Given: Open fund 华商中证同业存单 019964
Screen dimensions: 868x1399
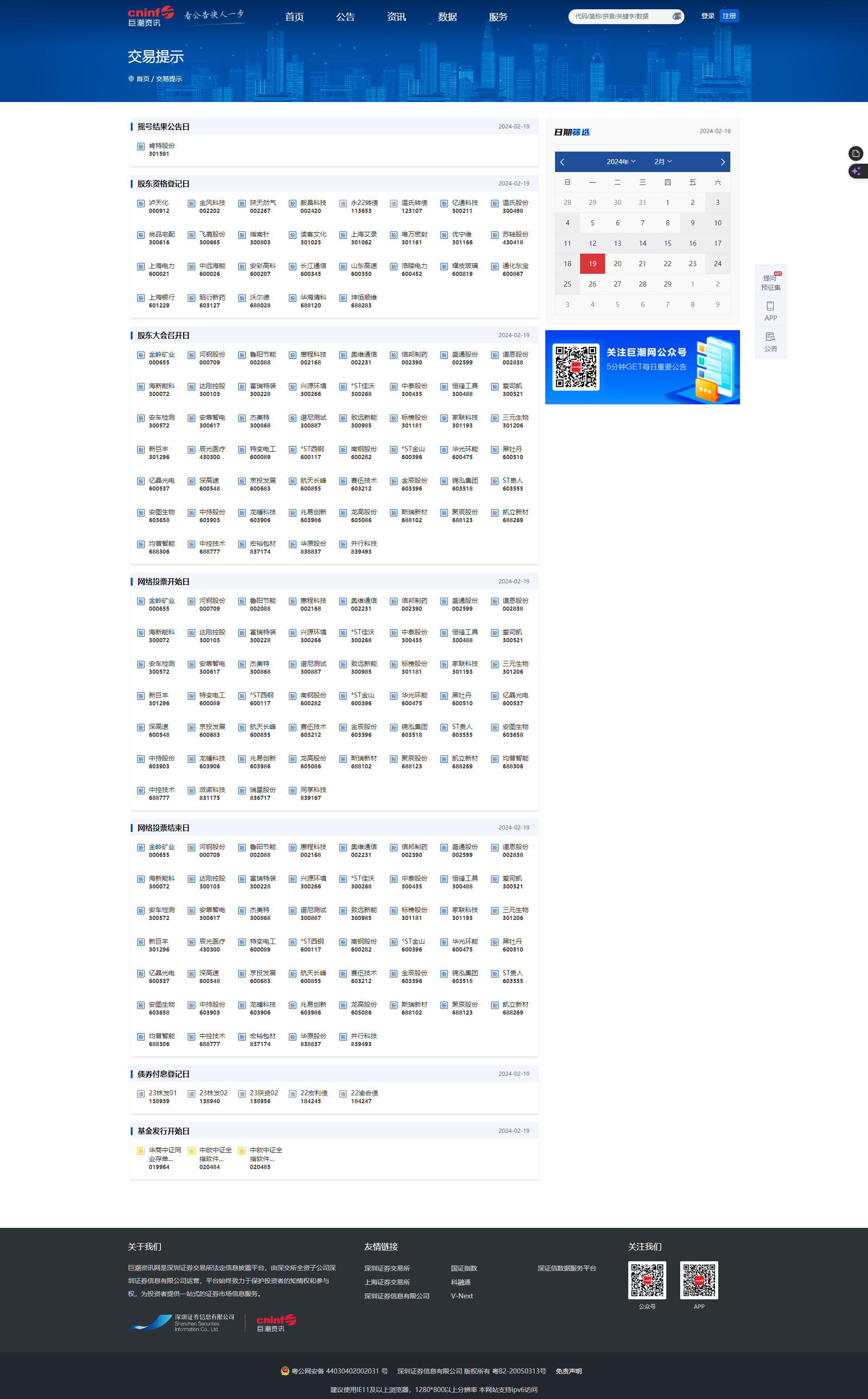Looking at the screenshot, I should pos(164,1157).
